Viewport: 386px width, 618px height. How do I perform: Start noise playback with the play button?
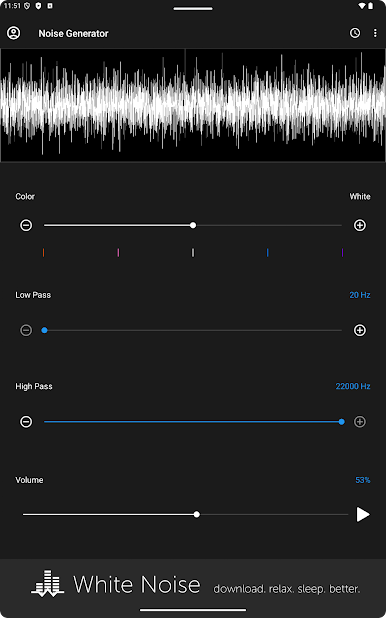pos(363,514)
